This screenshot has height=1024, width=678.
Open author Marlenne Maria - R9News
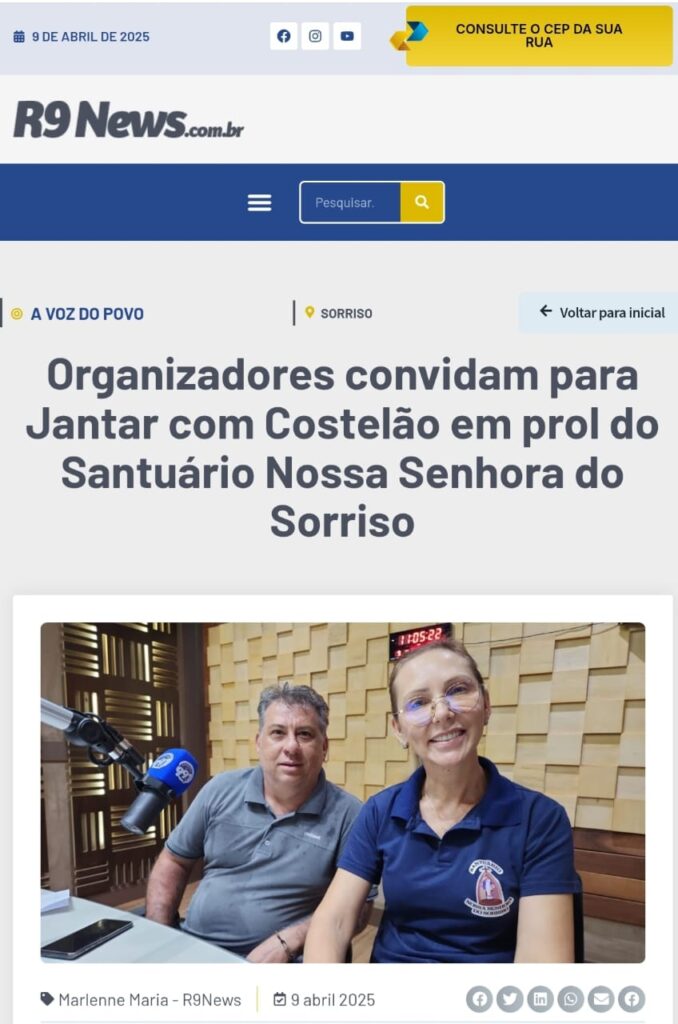[x=149, y=999]
